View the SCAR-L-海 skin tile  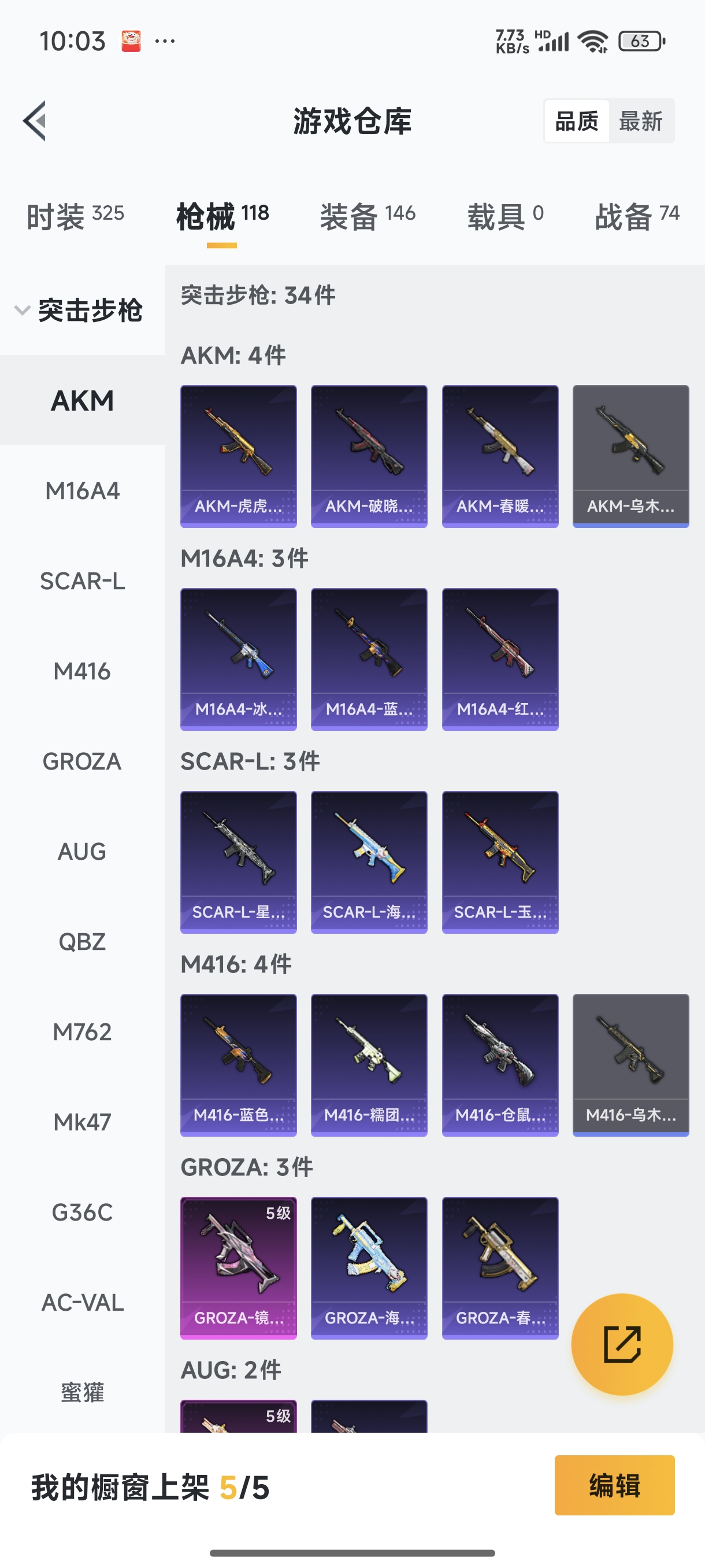tap(369, 862)
